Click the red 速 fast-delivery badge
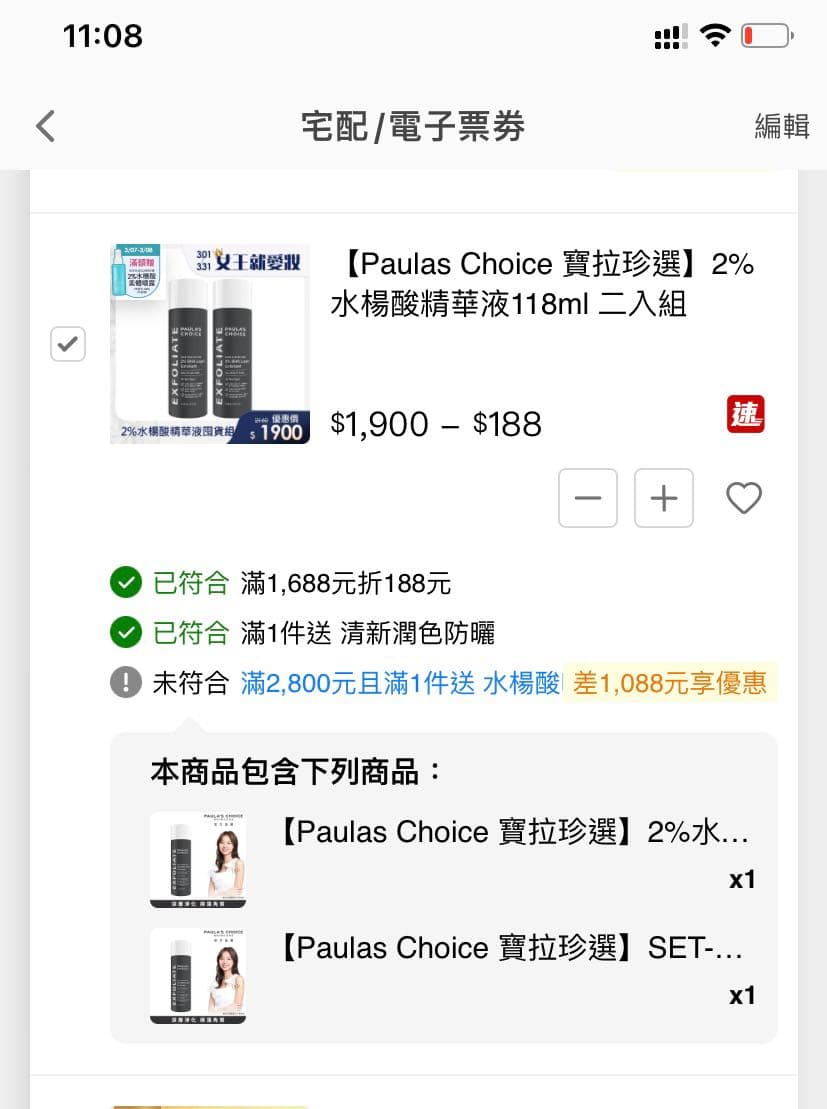827x1109 pixels. coord(744,414)
